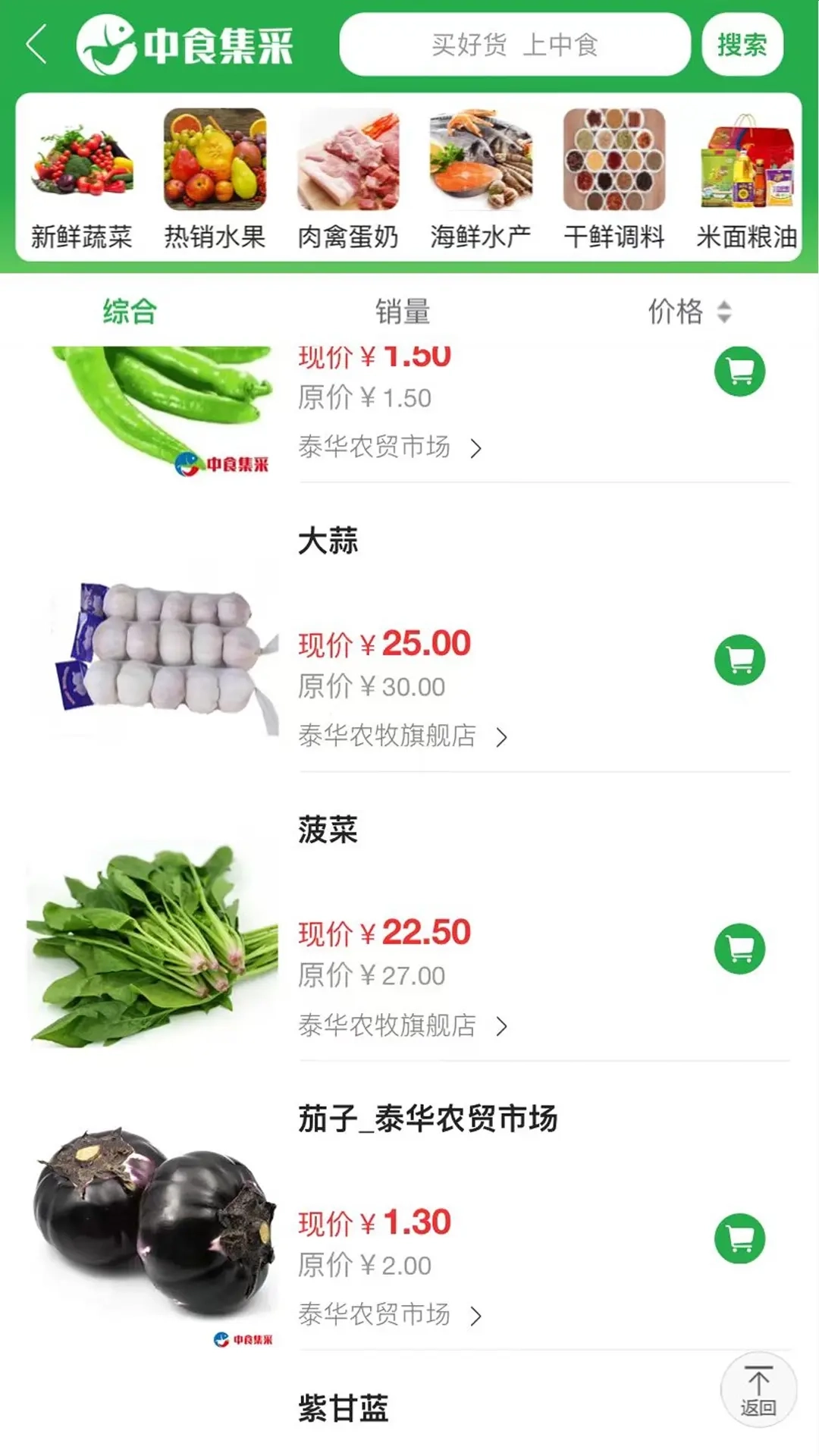Click the 1.50 chili pepper cart icon
This screenshot has width=819, height=1456.
click(x=739, y=372)
